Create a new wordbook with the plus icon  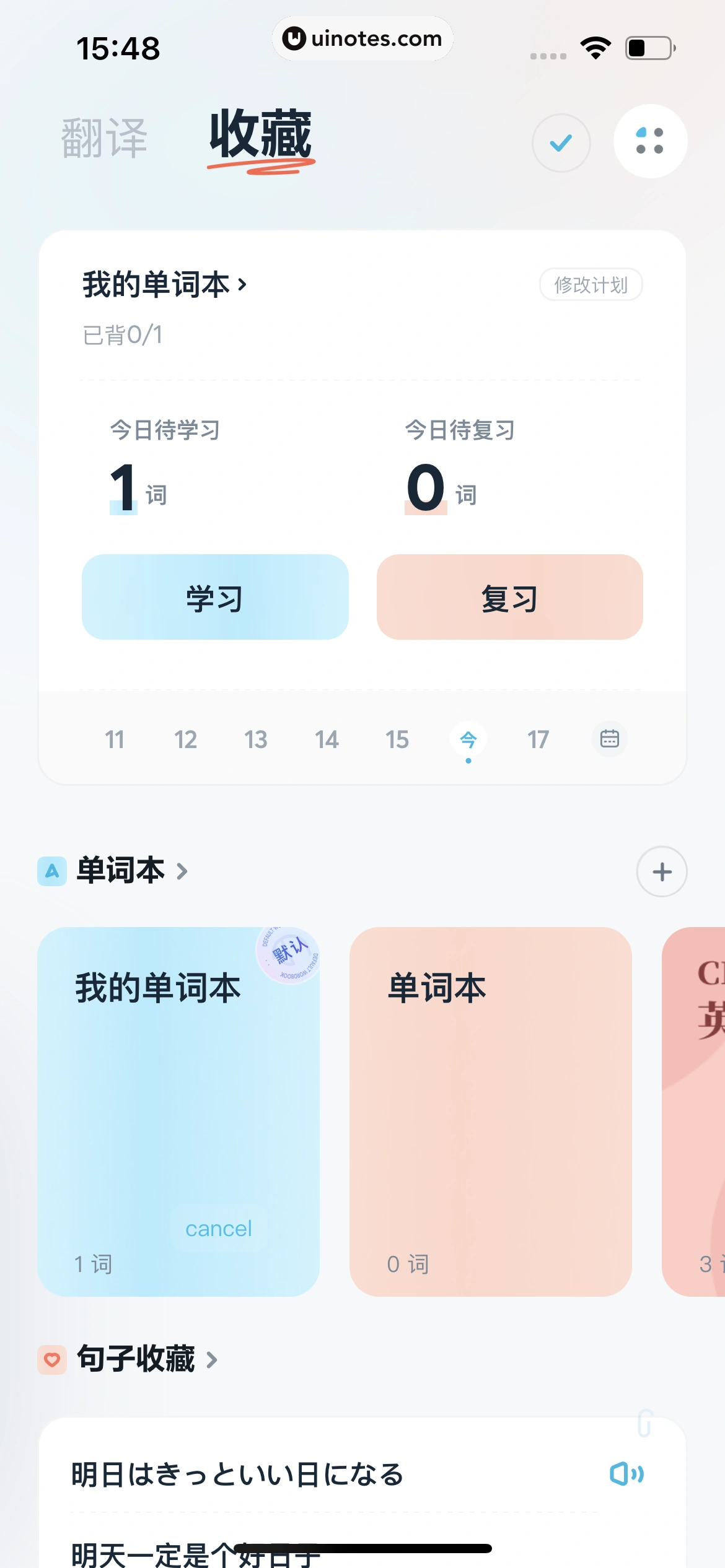click(661, 871)
